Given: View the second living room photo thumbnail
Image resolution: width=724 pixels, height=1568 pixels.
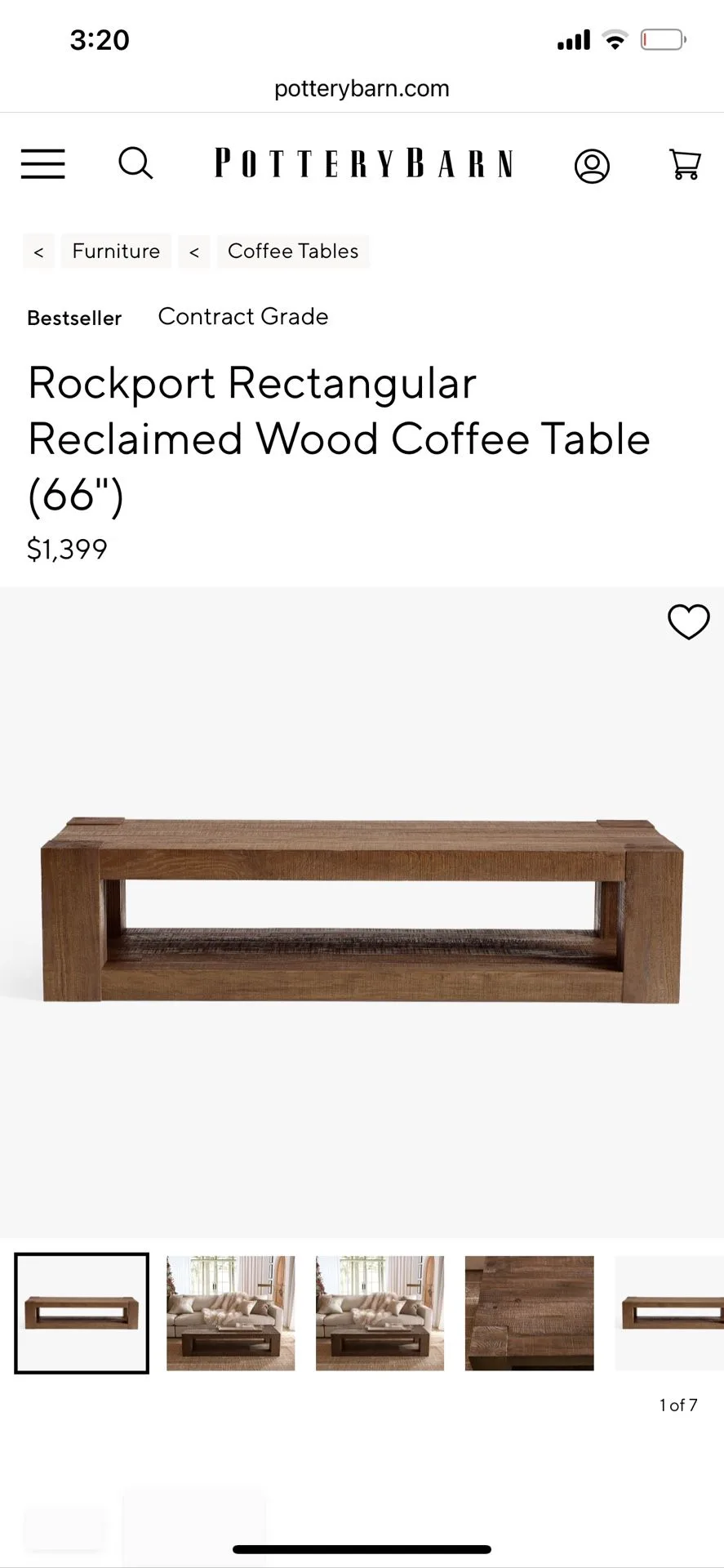Looking at the screenshot, I should (x=231, y=1313).
